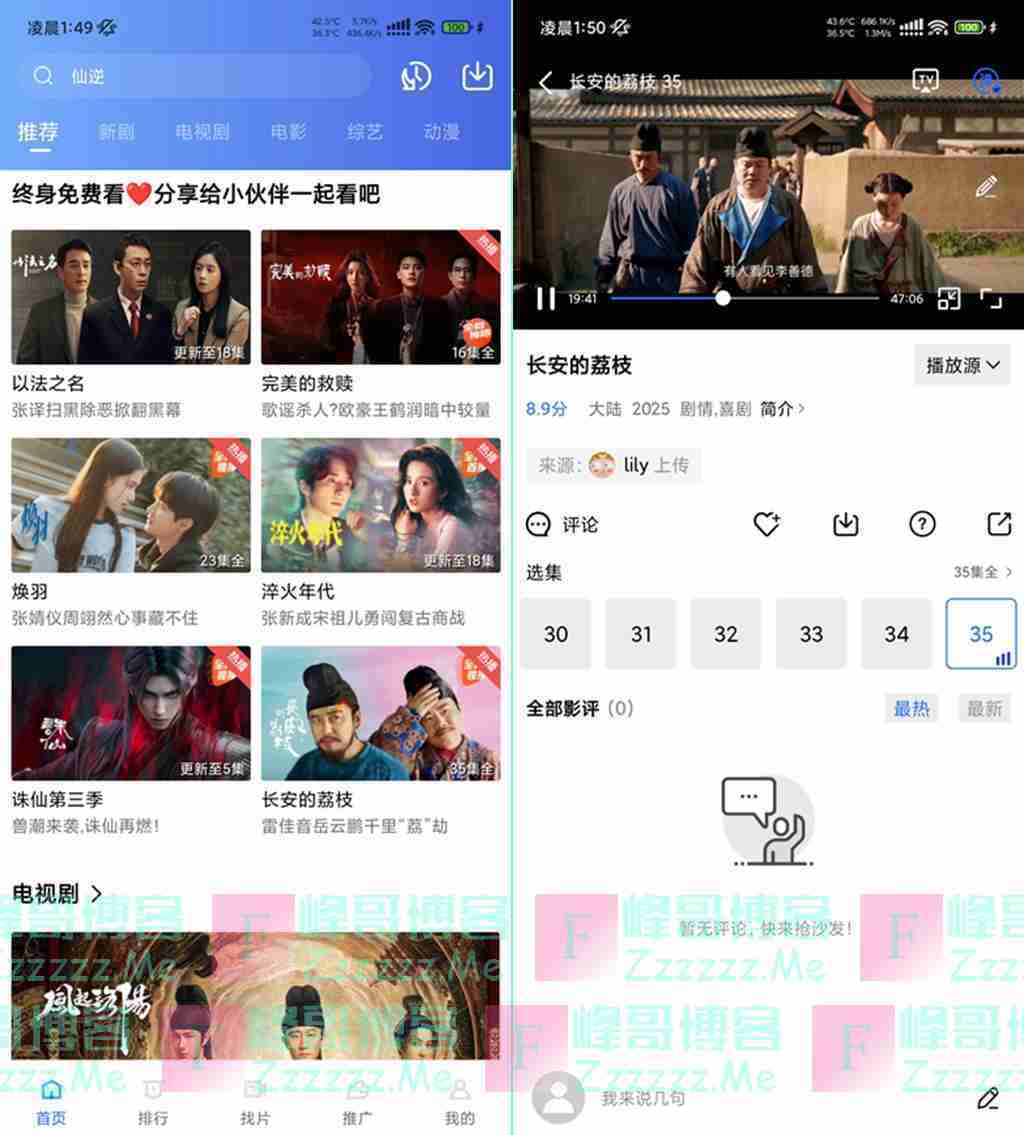Pause the playing video
Viewport: 1024px width, 1135px height.
pyautogui.click(x=545, y=298)
